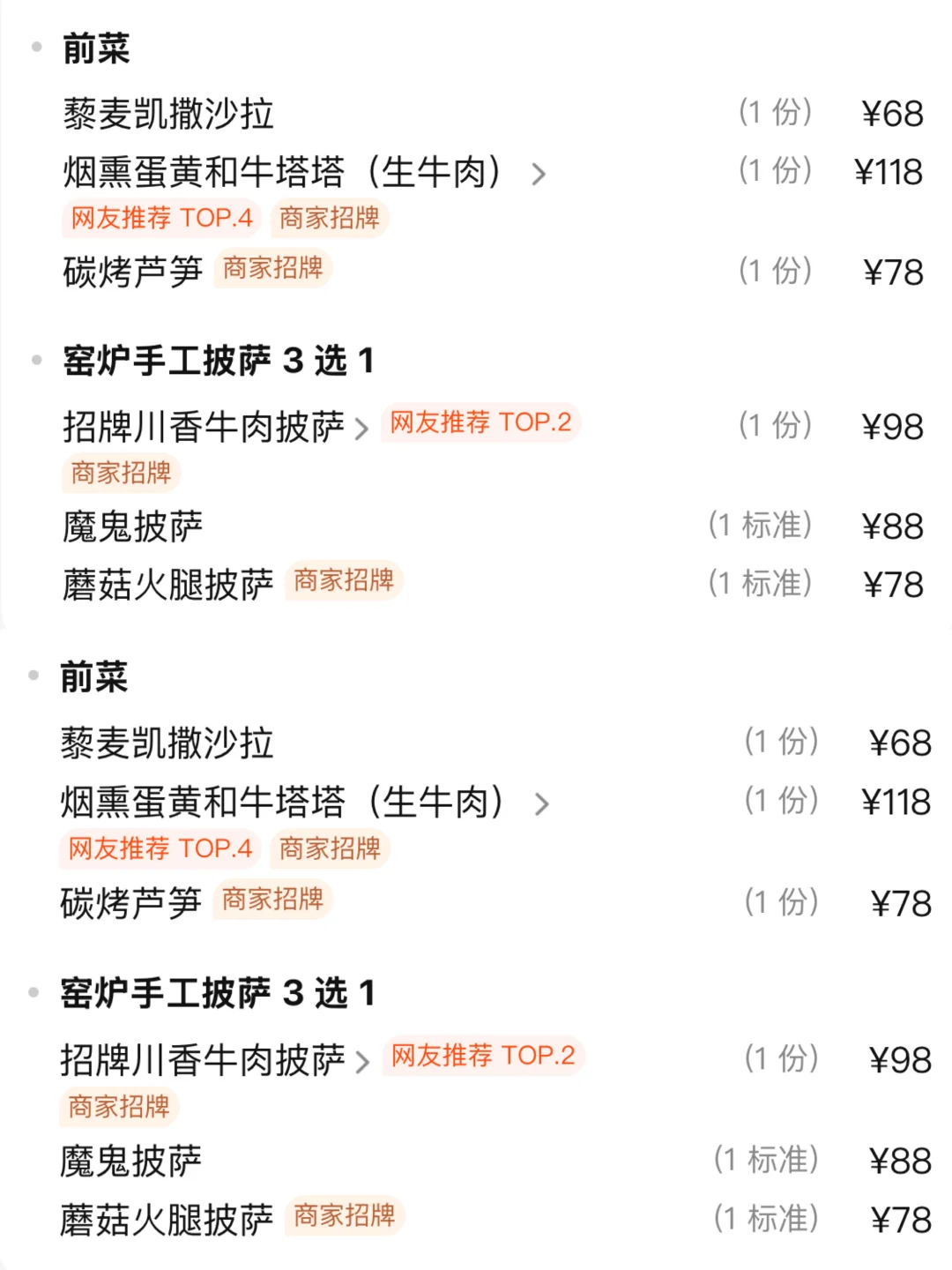Expand 招牌川香牛肉披萨 item details
This screenshot has height=1270, width=952.
(x=362, y=425)
